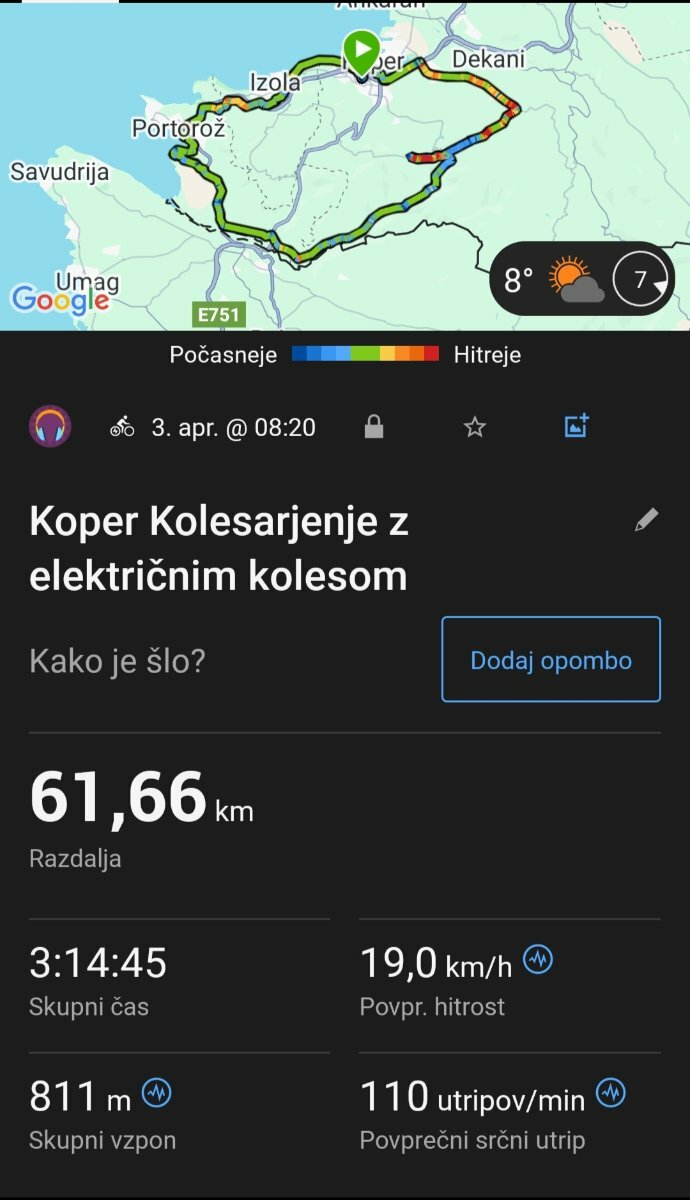The height and width of the screenshot is (1200, 690).
Task: Open the insight icon next to 811 m
Action: click(156, 1094)
